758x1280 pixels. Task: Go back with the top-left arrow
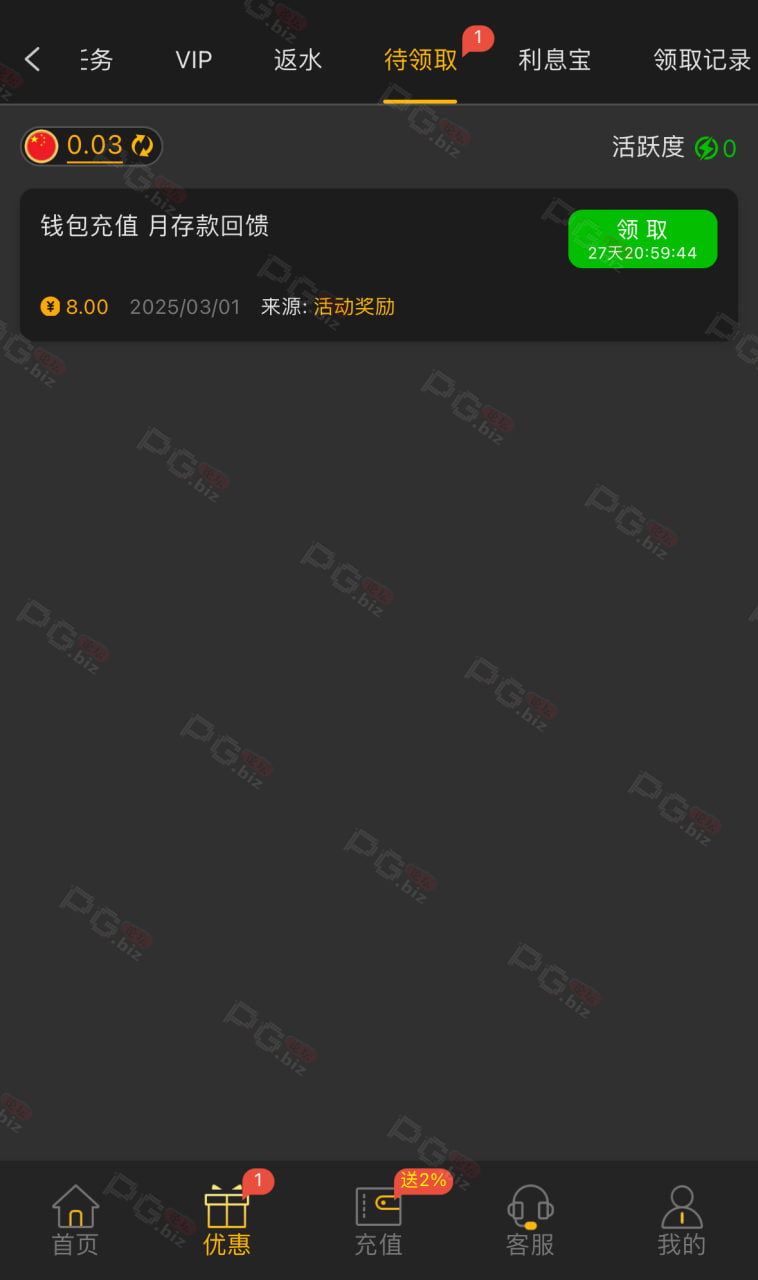32,60
